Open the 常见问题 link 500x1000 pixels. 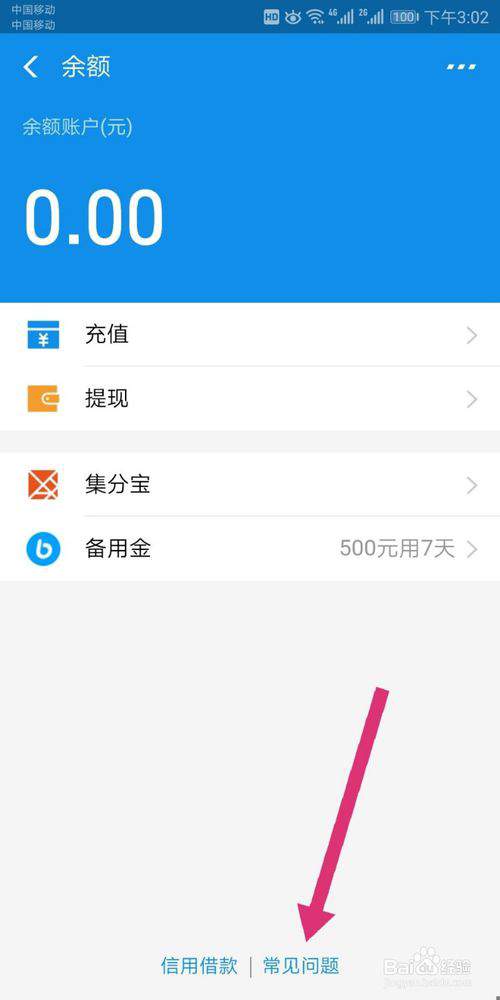click(x=301, y=966)
